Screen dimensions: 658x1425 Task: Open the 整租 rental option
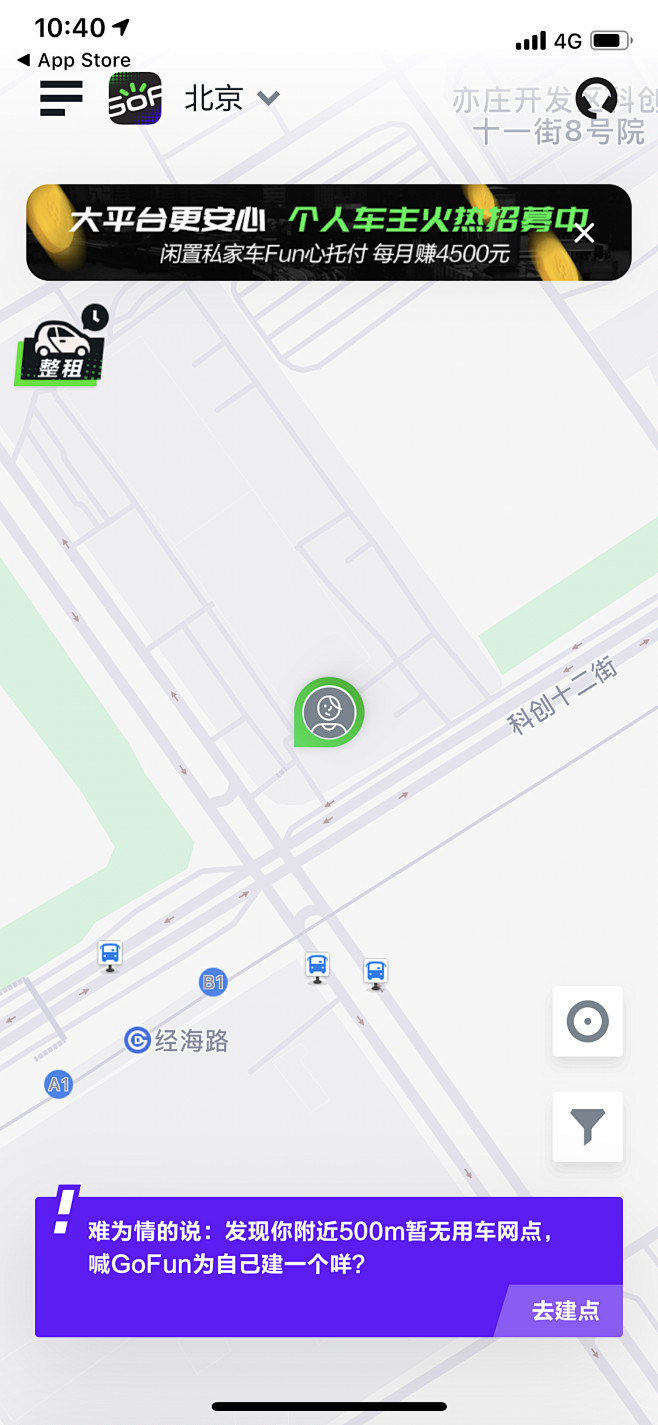coord(62,349)
